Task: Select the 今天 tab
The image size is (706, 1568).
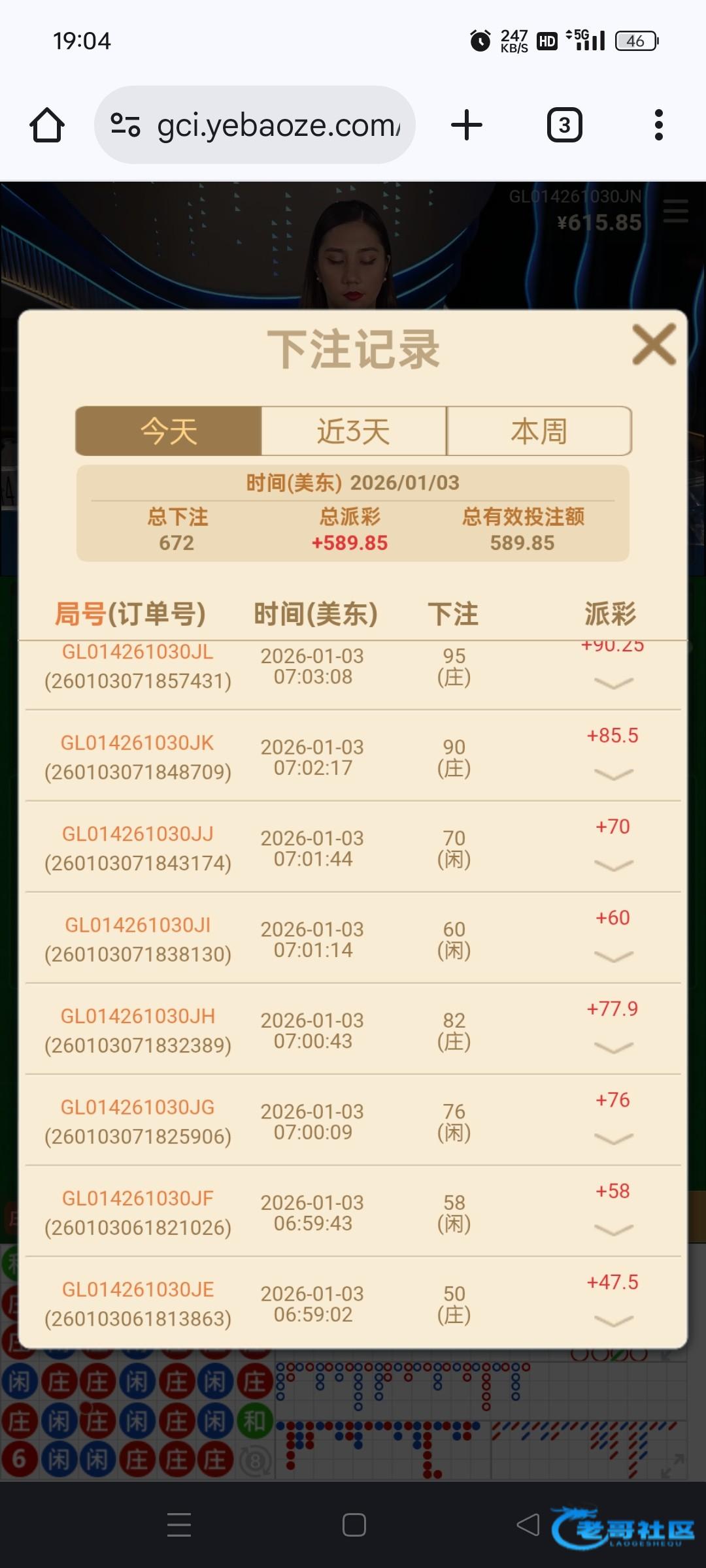Action: pos(169,431)
